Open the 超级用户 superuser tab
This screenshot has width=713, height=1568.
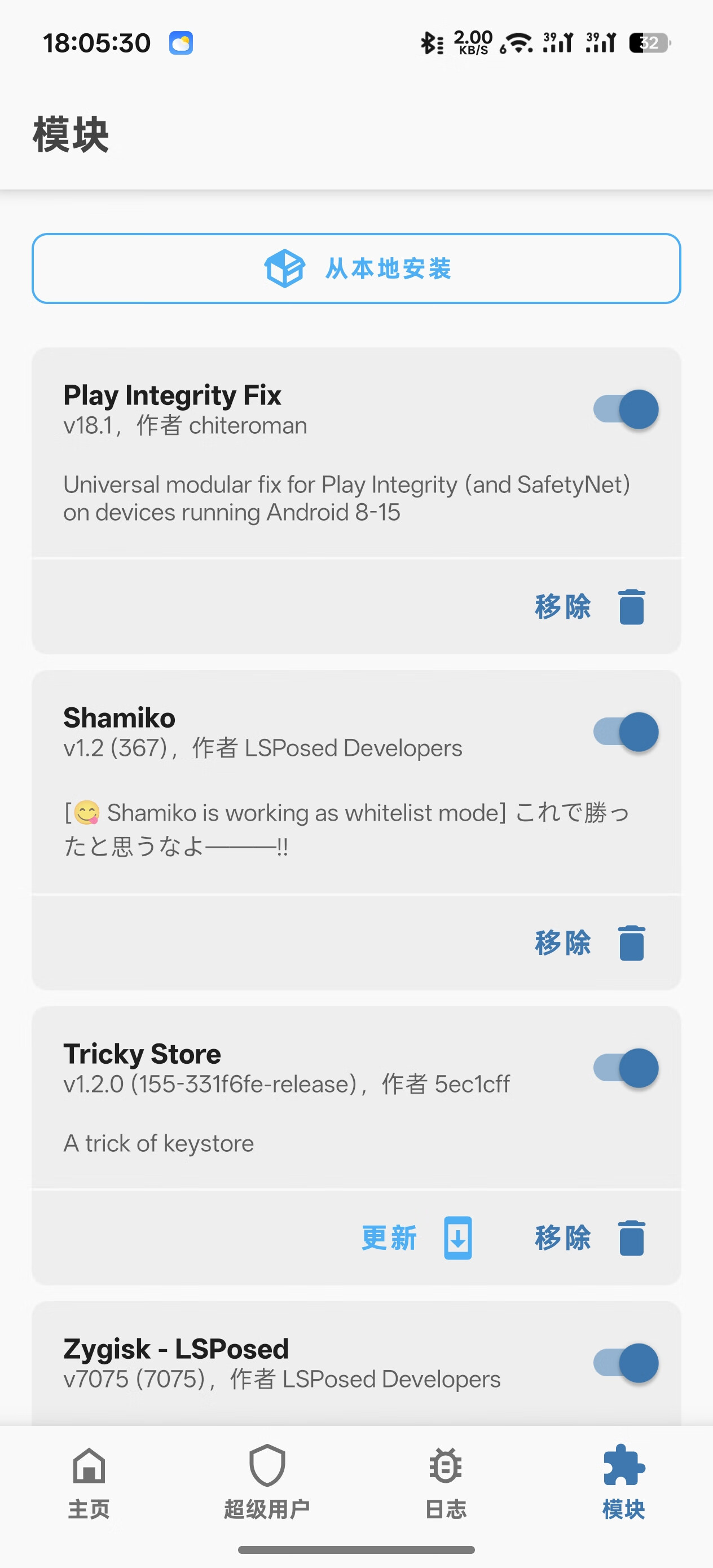267,1482
